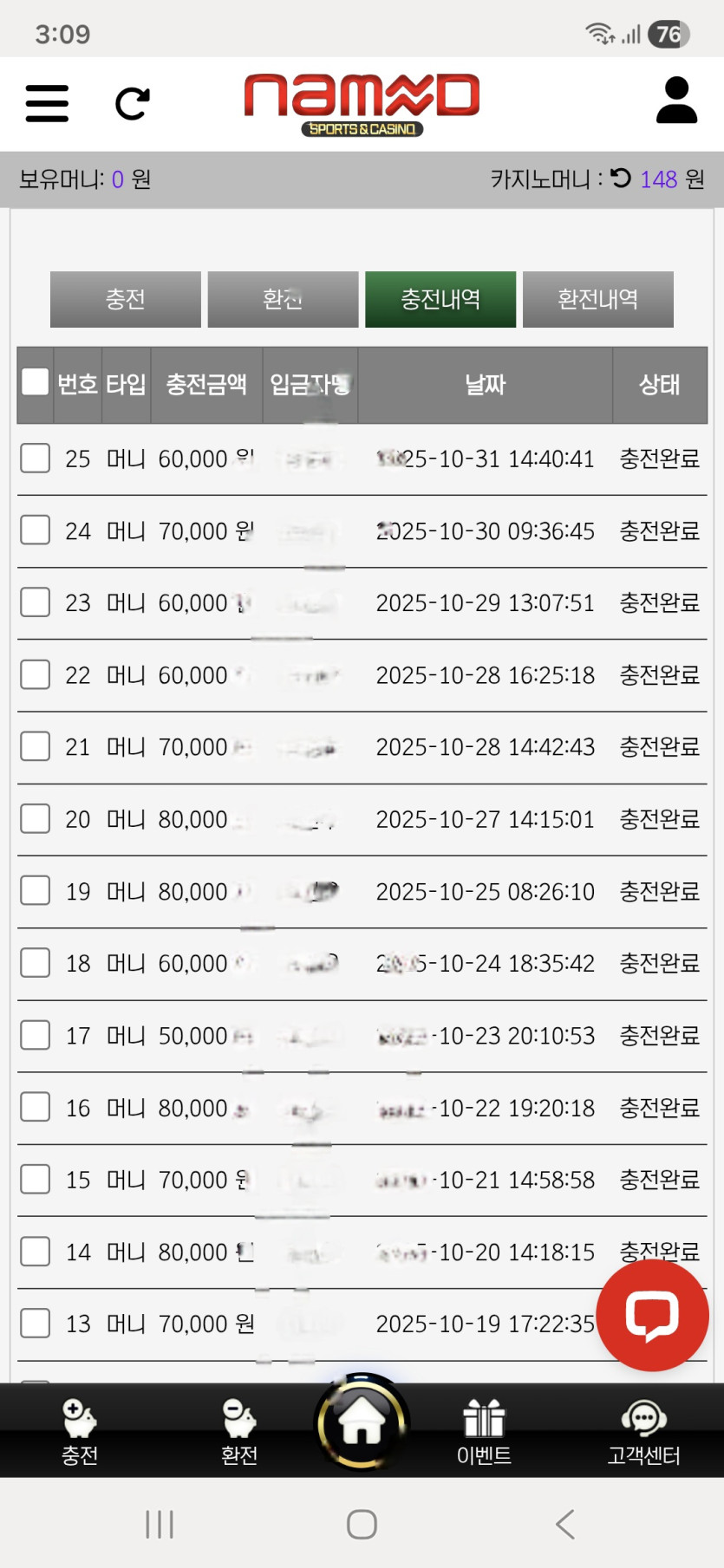Viewport: 724px width, 1568px height.
Task: Open the red live chat bubble
Action: 652,1315
